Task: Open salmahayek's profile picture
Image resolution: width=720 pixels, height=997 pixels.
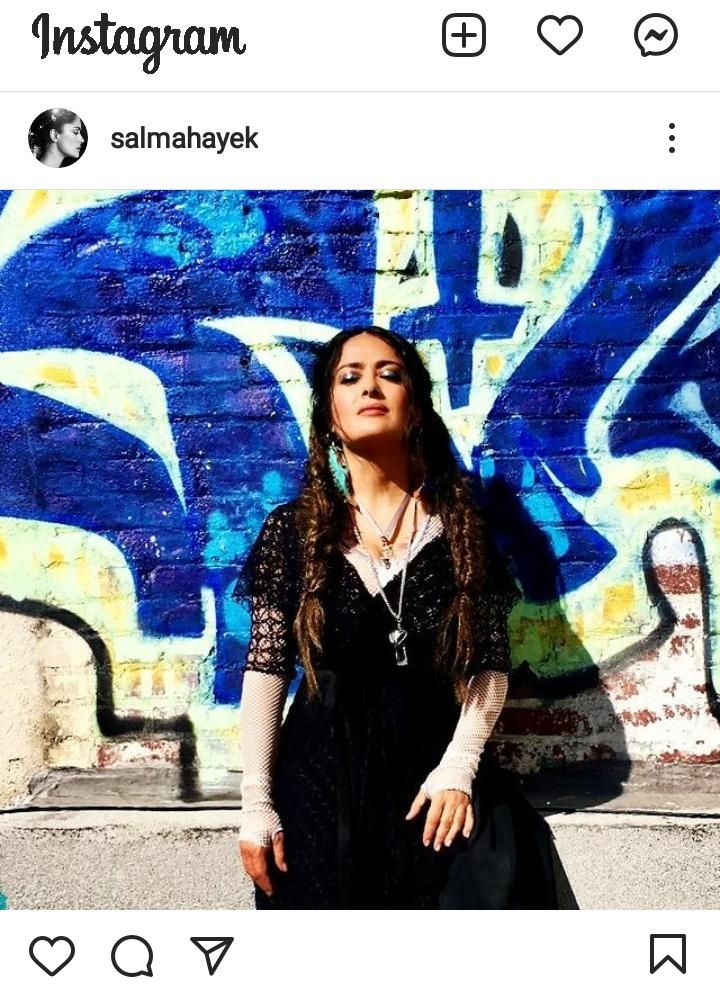Action: [x=58, y=138]
